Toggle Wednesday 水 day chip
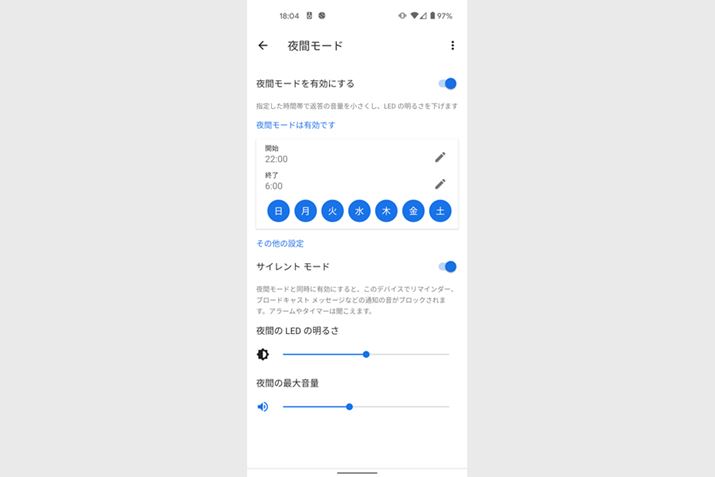This screenshot has height=477, width=715. point(359,211)
